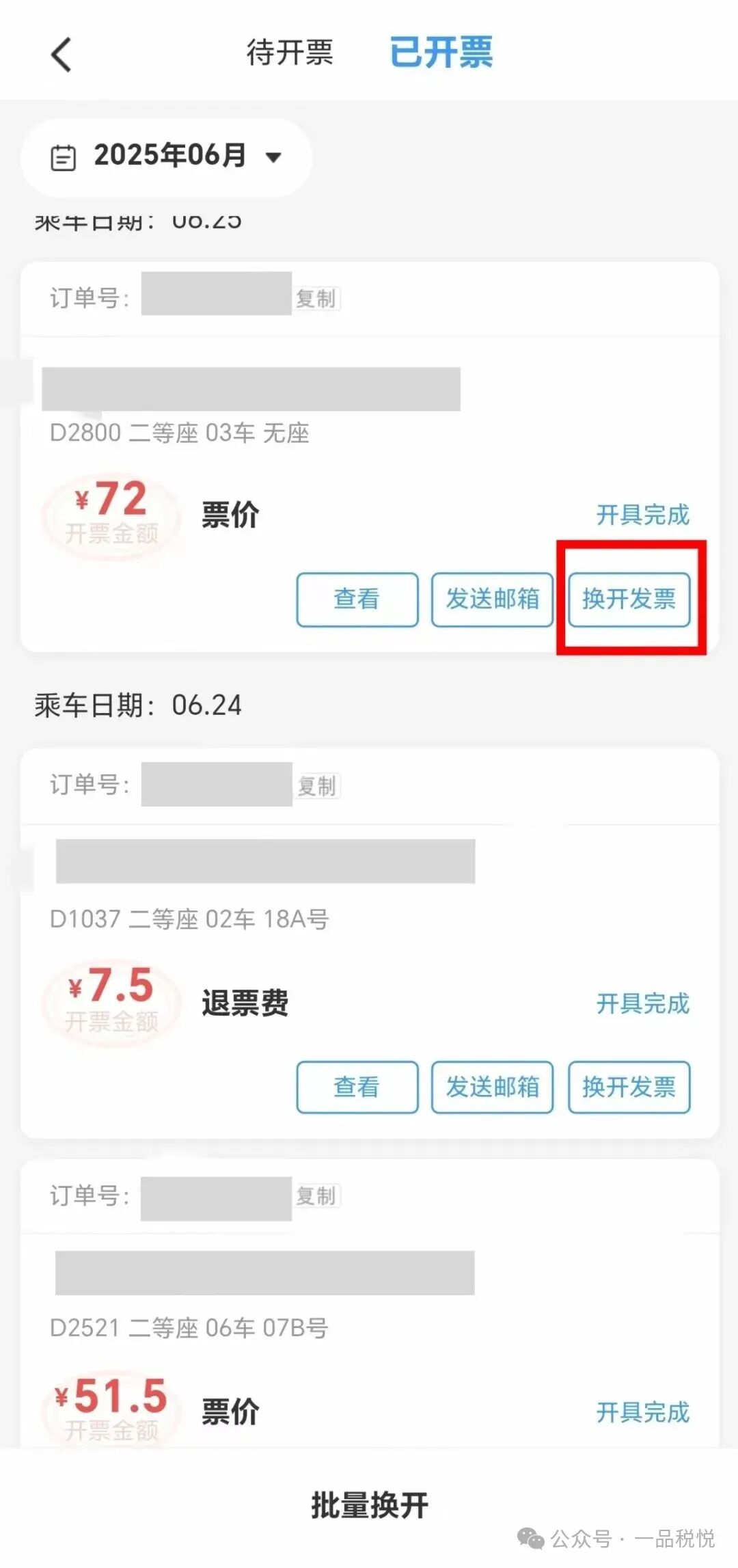Go back using the top-left arrow

click(61, 54)
